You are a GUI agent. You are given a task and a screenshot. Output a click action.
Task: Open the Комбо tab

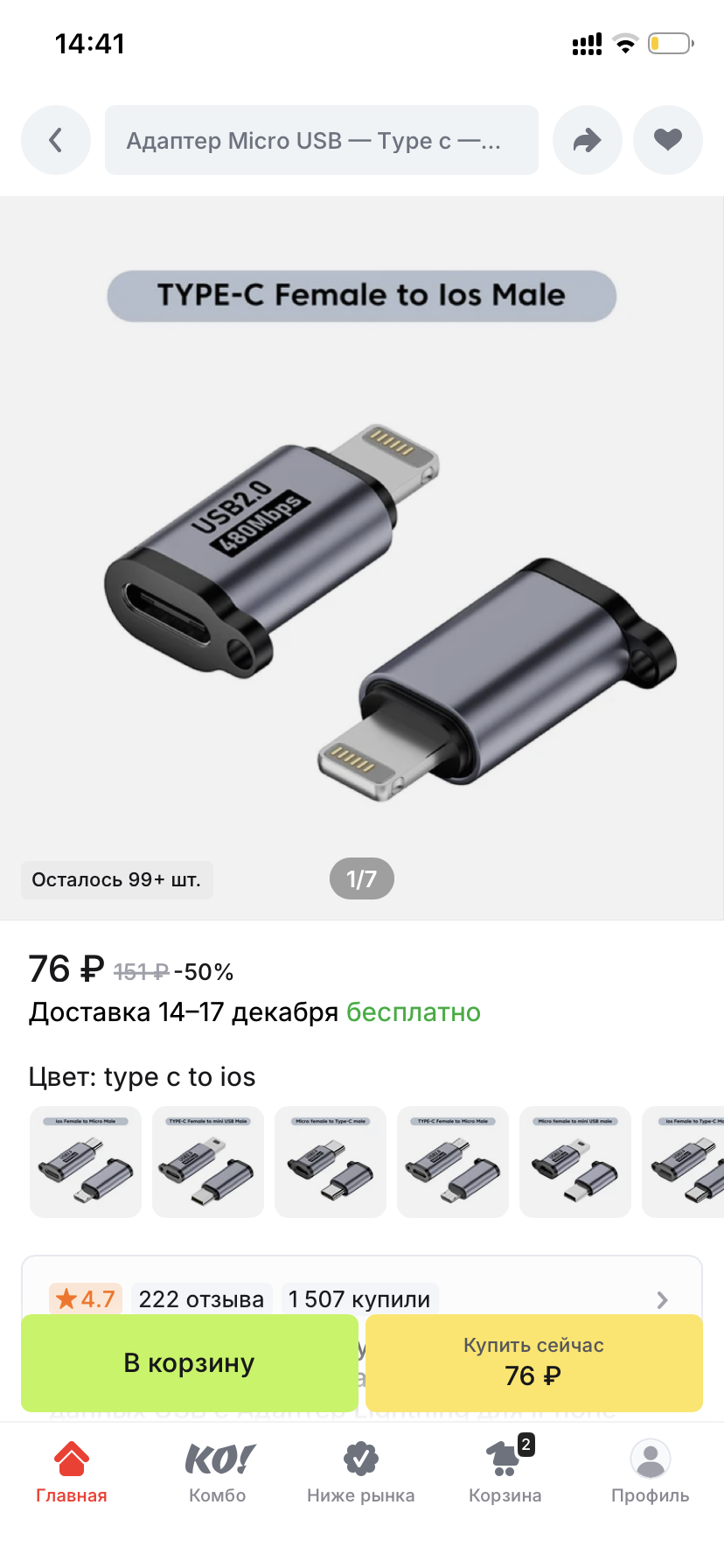click(x=218, y=1472)
